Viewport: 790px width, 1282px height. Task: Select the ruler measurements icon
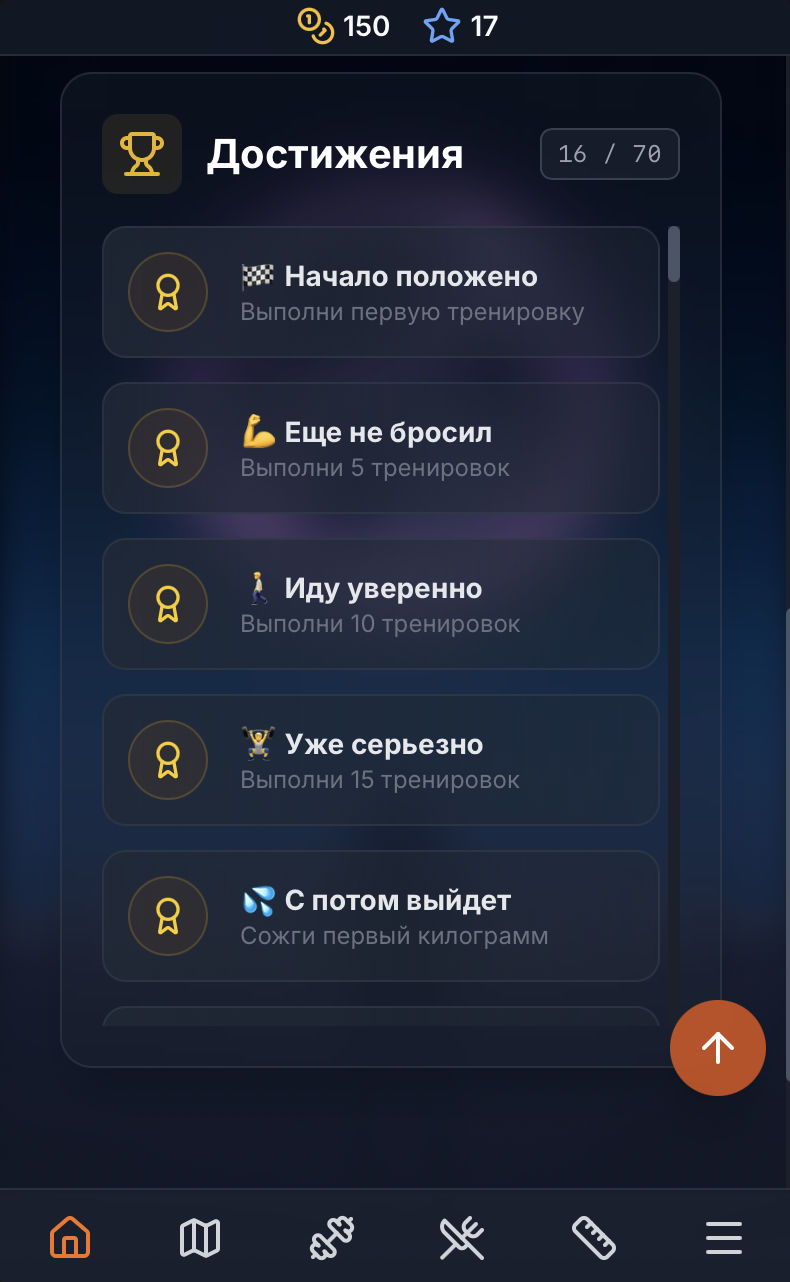pyautogui.click(x=592, y=1237)
